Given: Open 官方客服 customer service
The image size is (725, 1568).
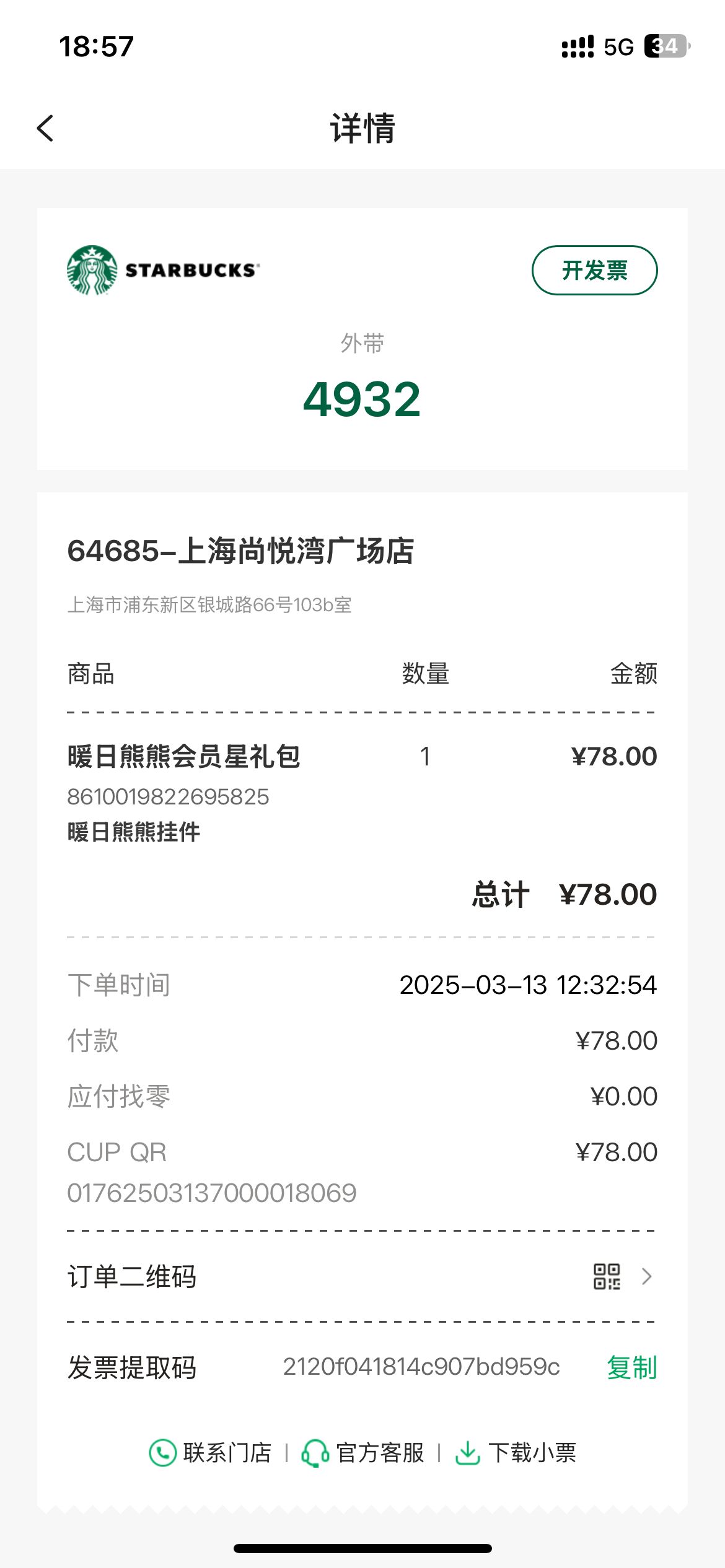Looking at the screenshot, I should (x=363, y=1453).
